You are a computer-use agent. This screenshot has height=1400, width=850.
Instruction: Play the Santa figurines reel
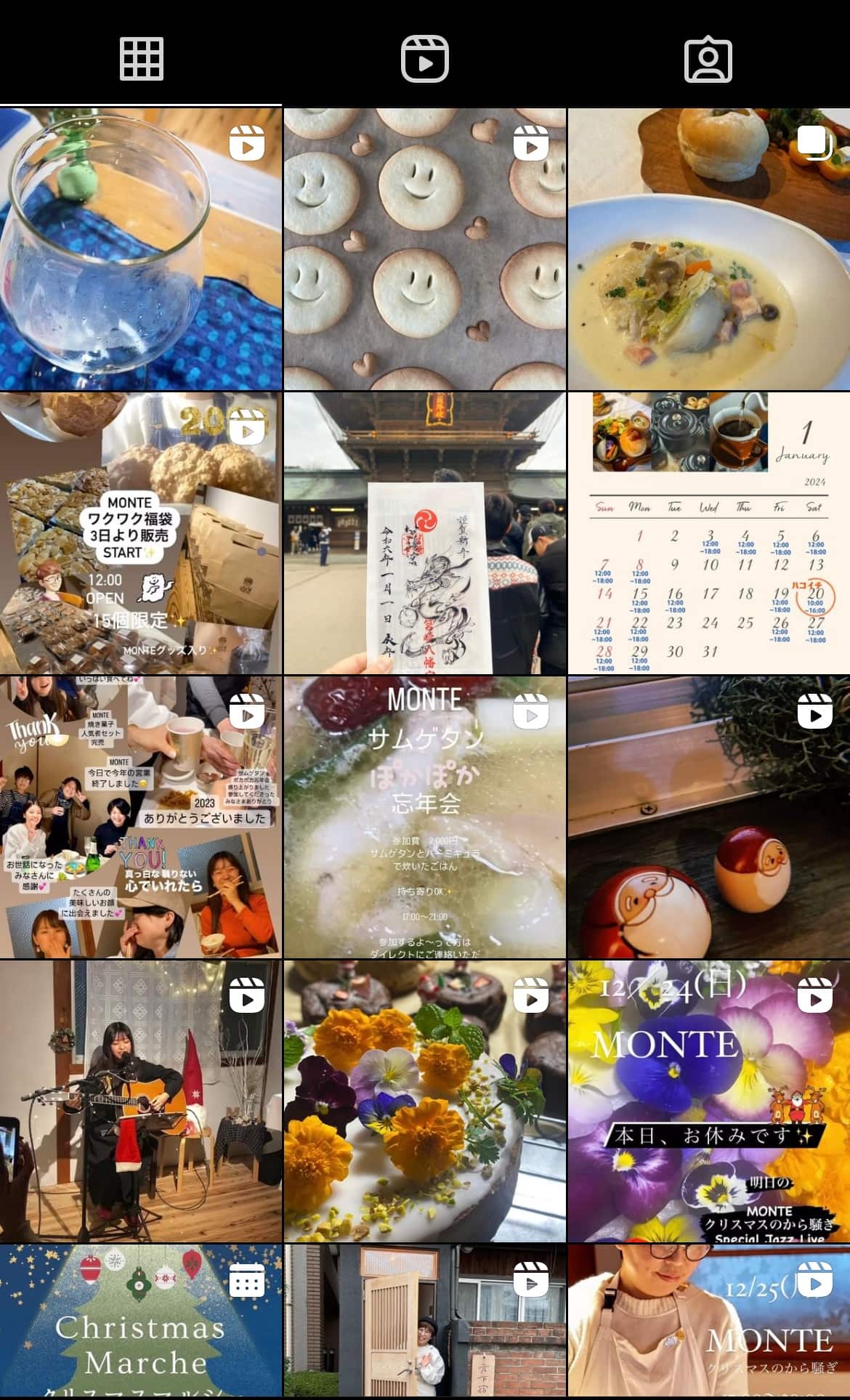coord(708,817)
